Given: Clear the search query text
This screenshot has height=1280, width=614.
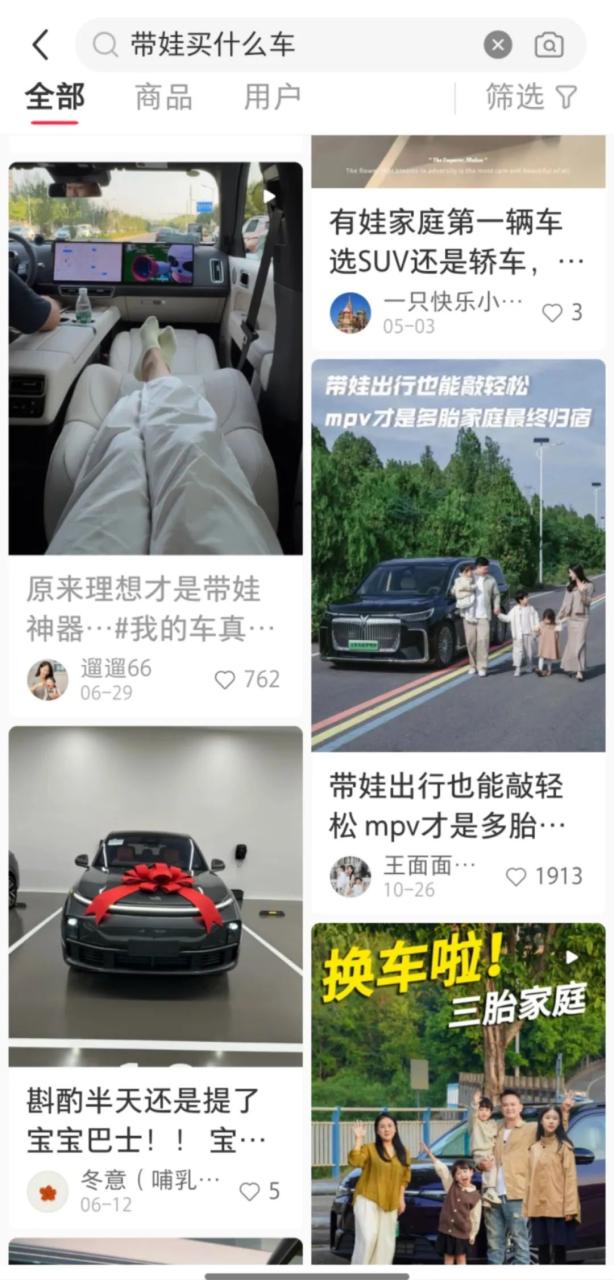Looking at the screenshot, I should tap(498, 45).
